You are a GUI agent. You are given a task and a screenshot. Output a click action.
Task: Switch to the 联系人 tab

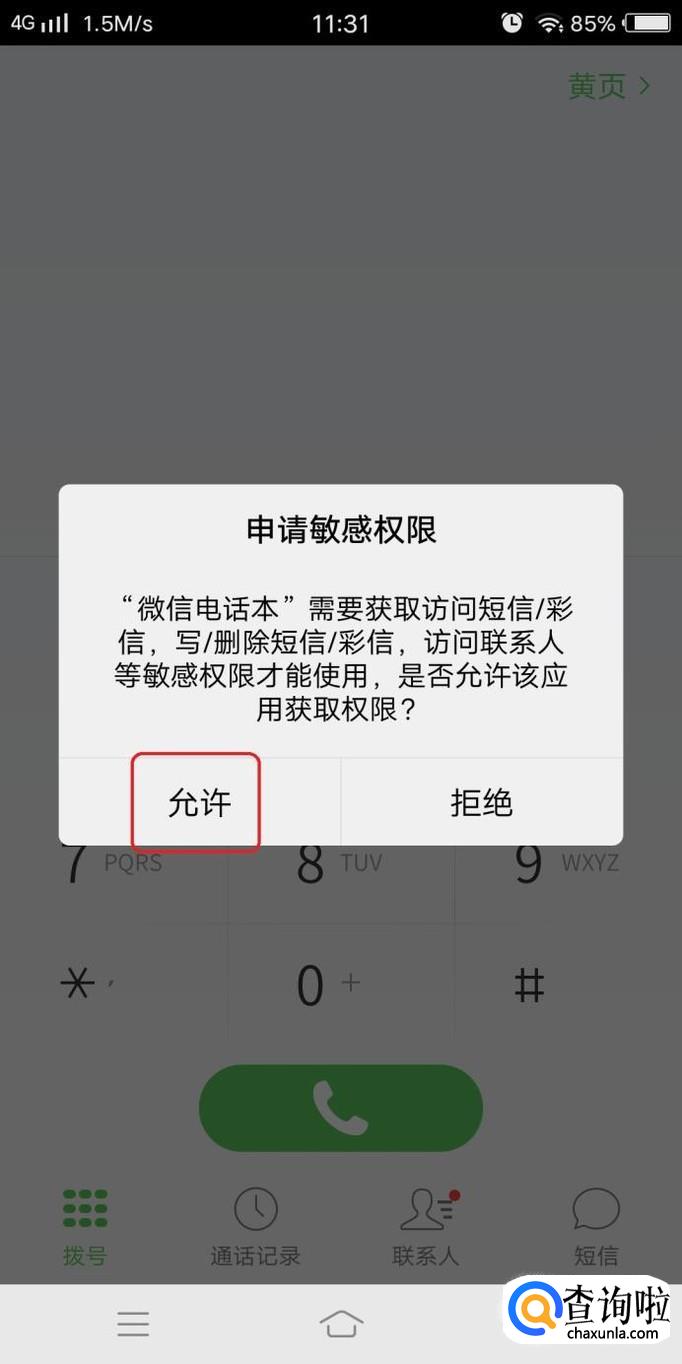tap(426, 1227)
